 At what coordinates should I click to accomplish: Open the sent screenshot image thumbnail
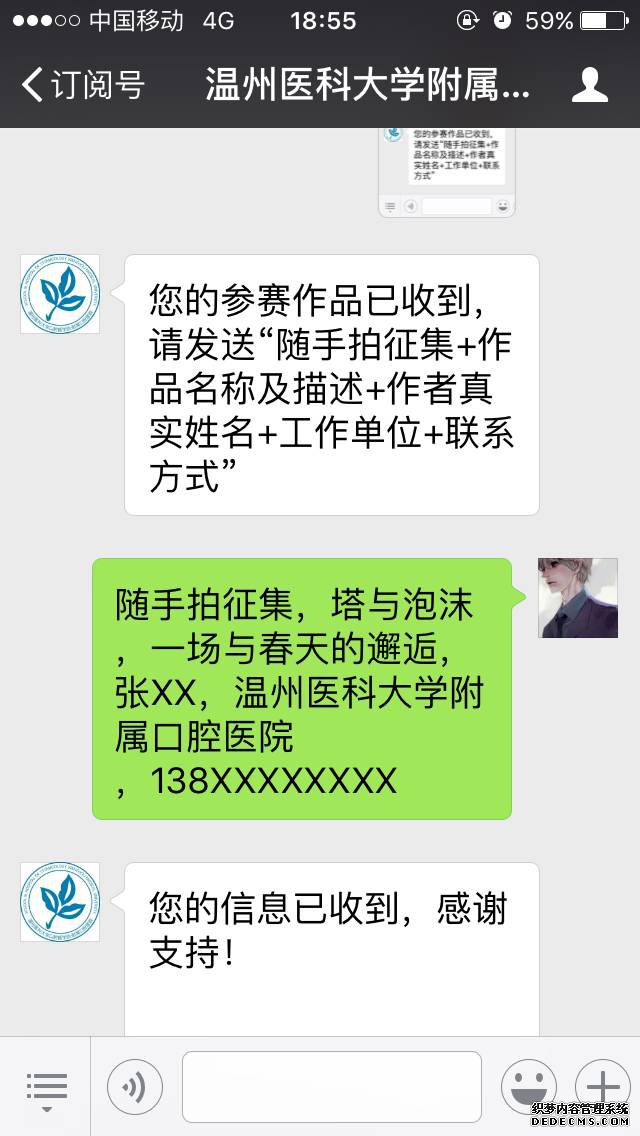tap(446, 172)
